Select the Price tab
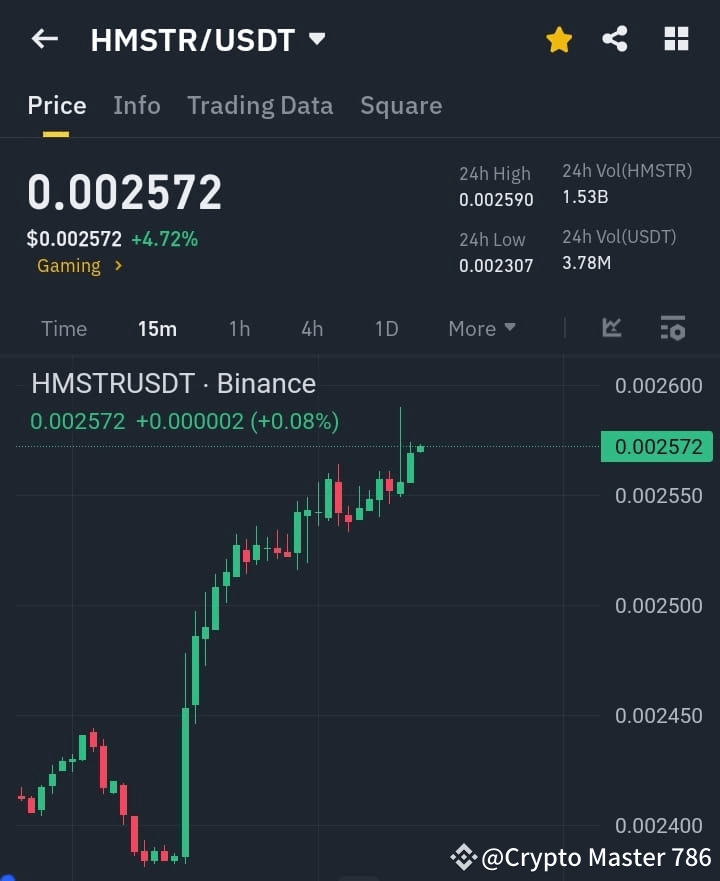The width and height of the screenshot is (720, 881). 56,105
